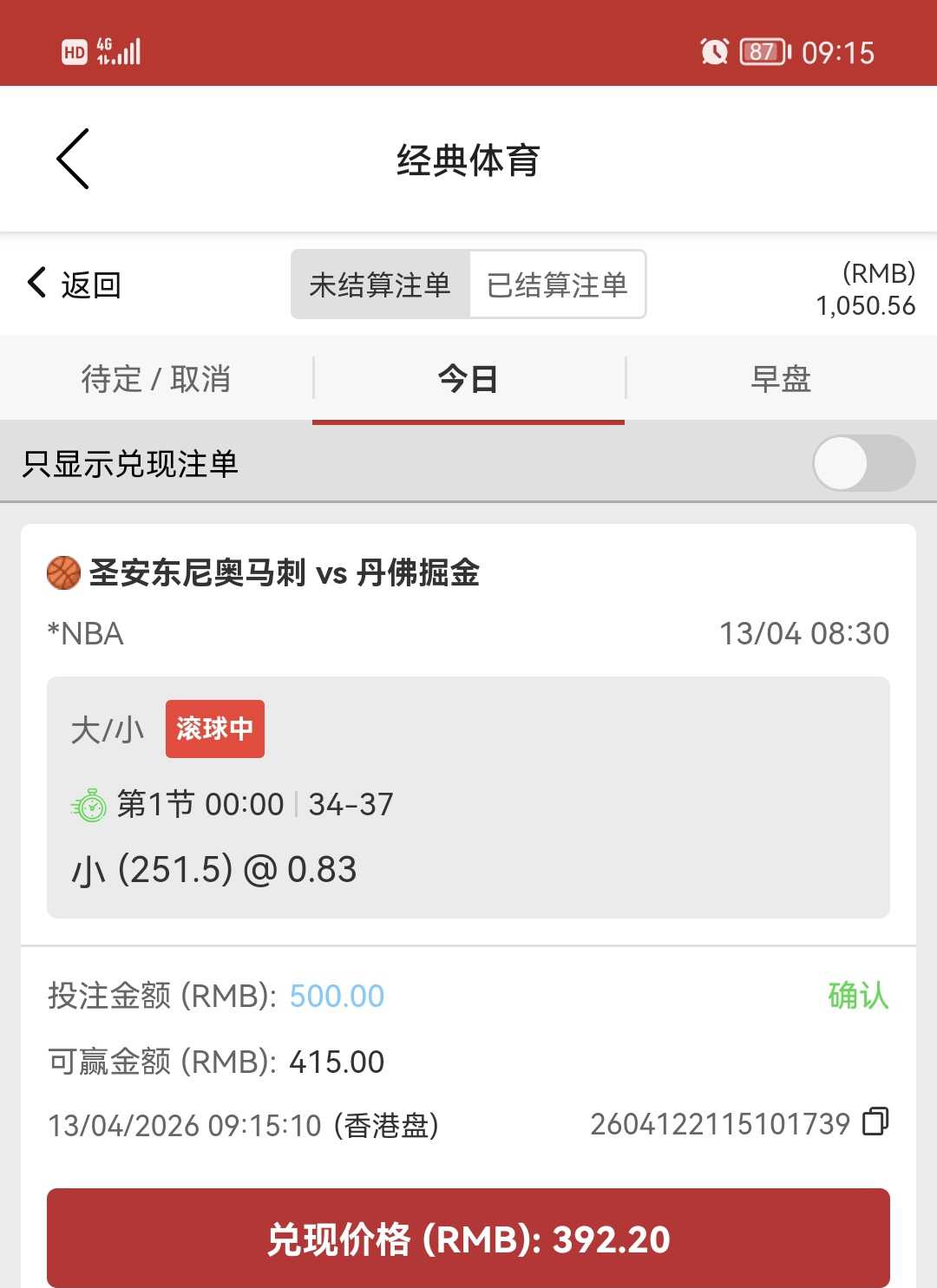Copy the bet order number 2604122115101739
The width and height of the screenshot is (937, 1288).
tap(875, 1121)
